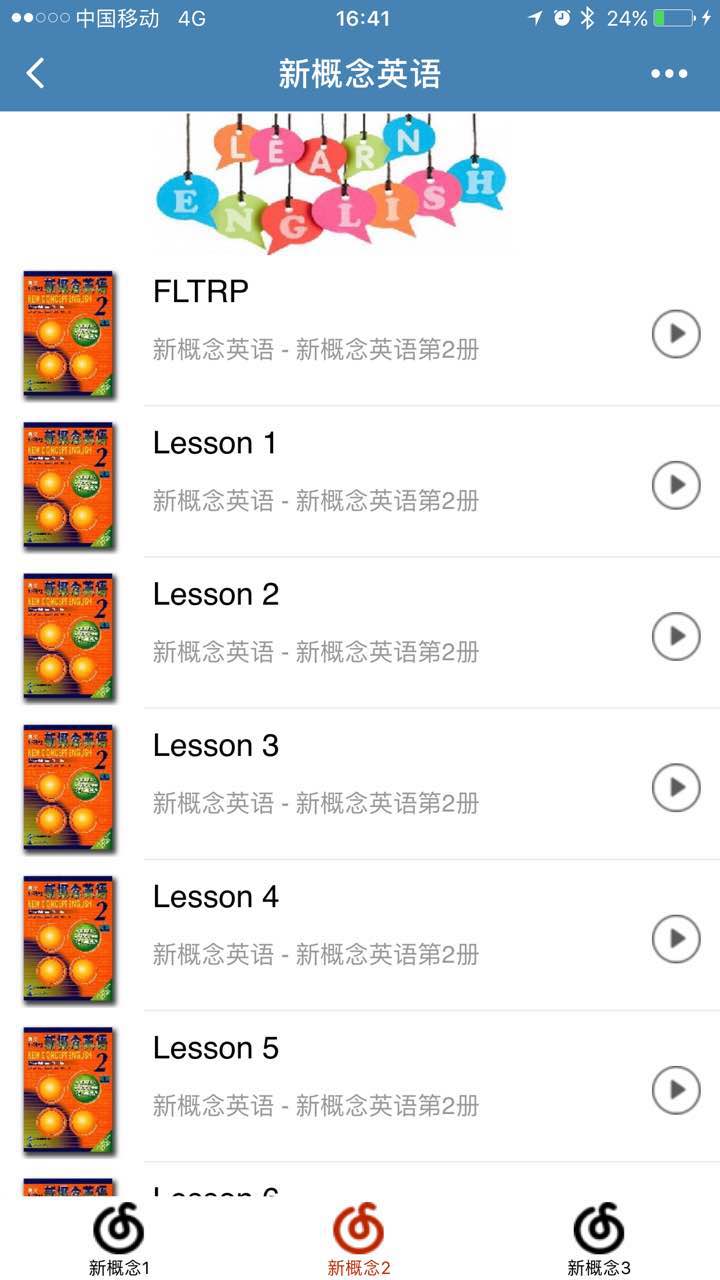Tap the Lesson 2 book cover

click(69, 636)
